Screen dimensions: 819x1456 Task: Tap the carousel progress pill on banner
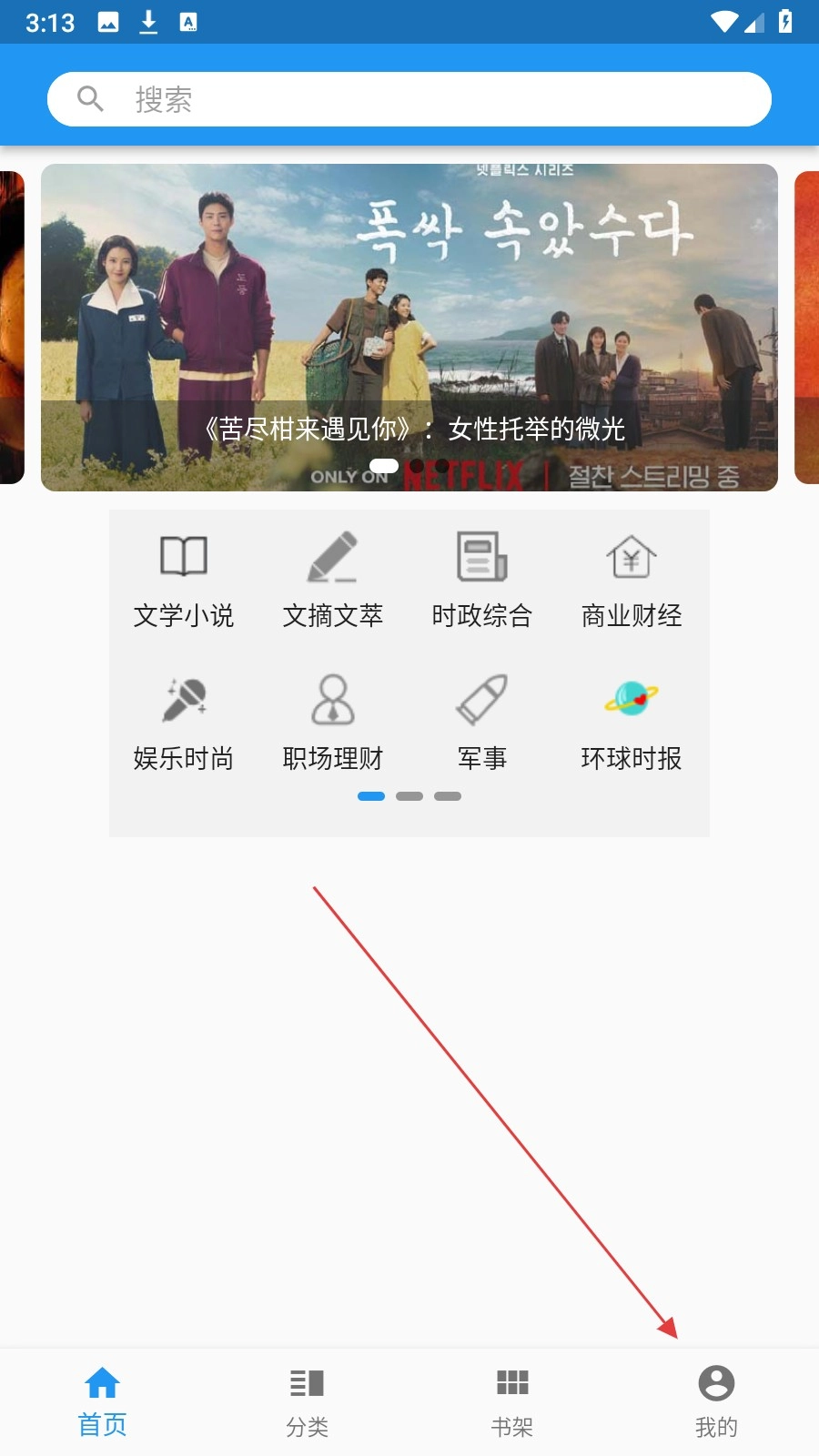(386, 465)
